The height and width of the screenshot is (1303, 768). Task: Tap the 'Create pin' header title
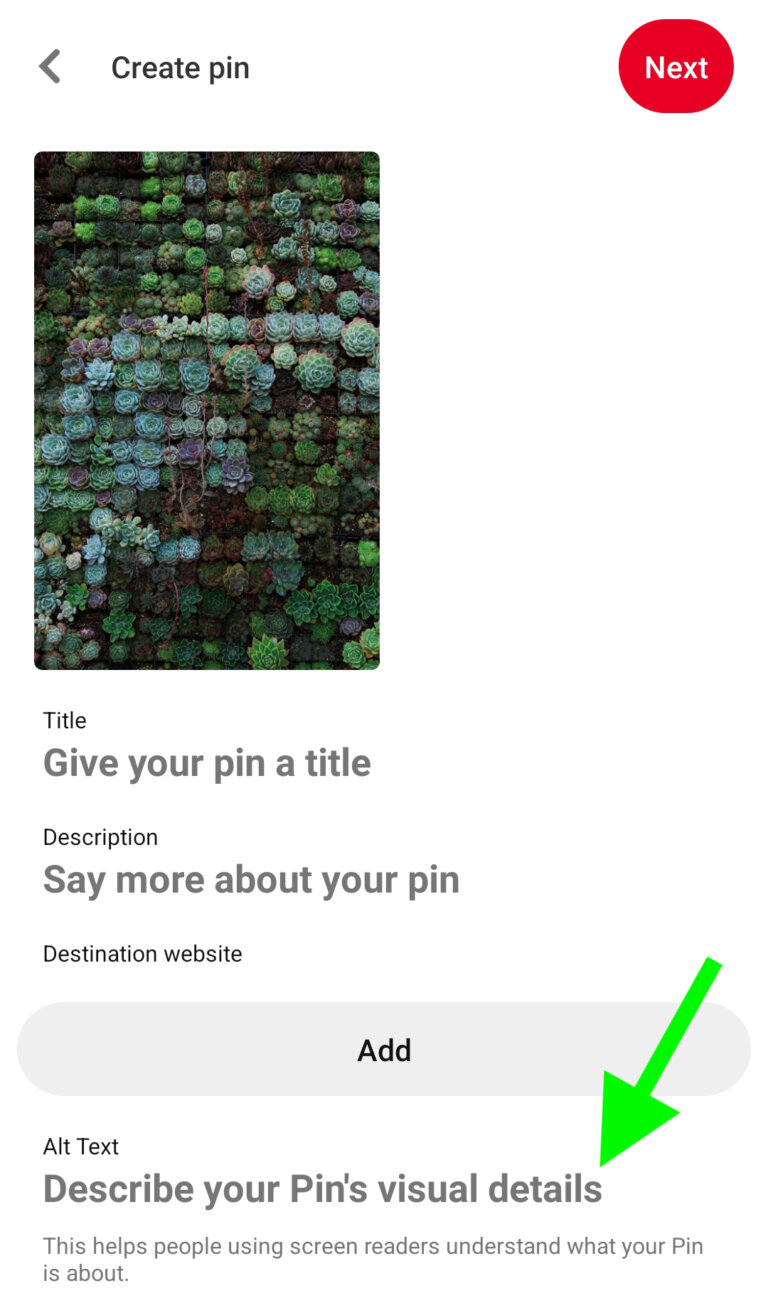(x=180, y=67)
